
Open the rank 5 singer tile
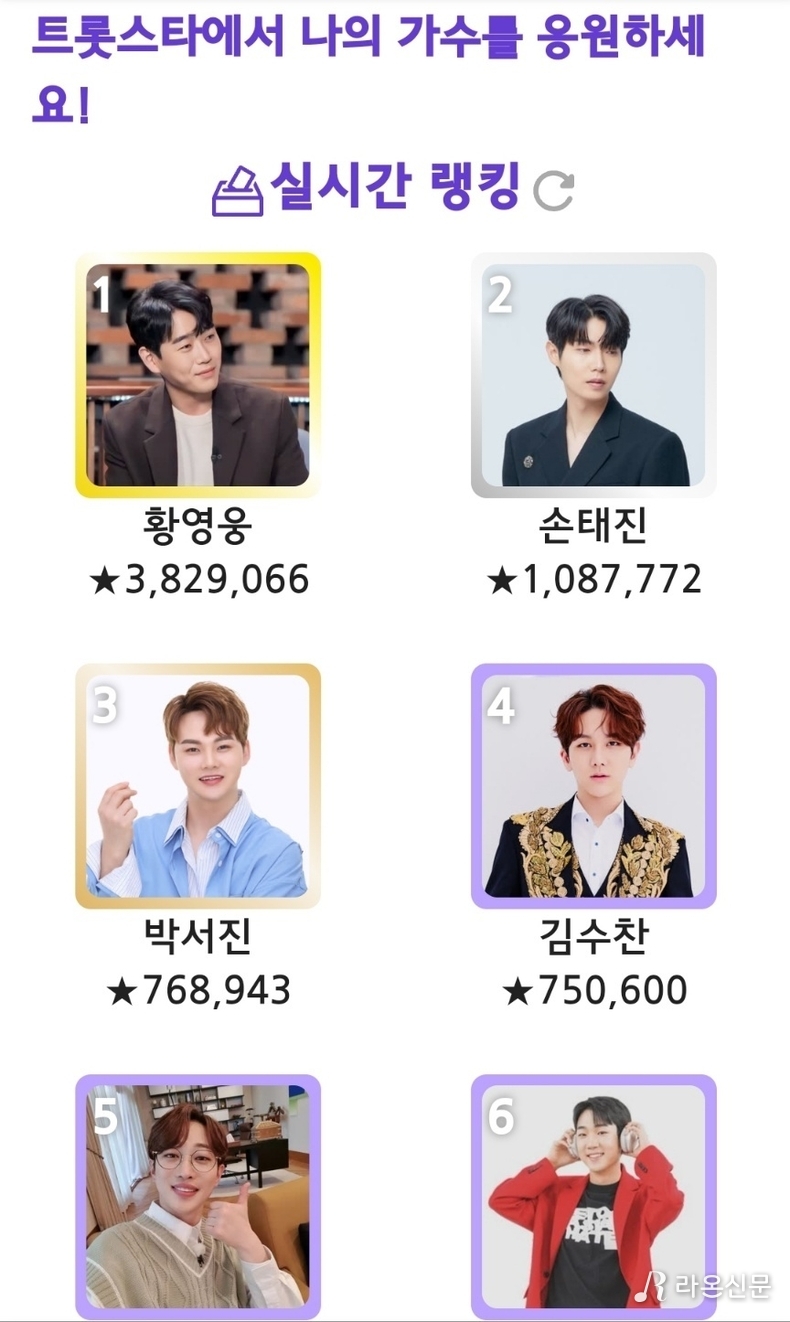pyautogui.click(x=198, y=1196)
